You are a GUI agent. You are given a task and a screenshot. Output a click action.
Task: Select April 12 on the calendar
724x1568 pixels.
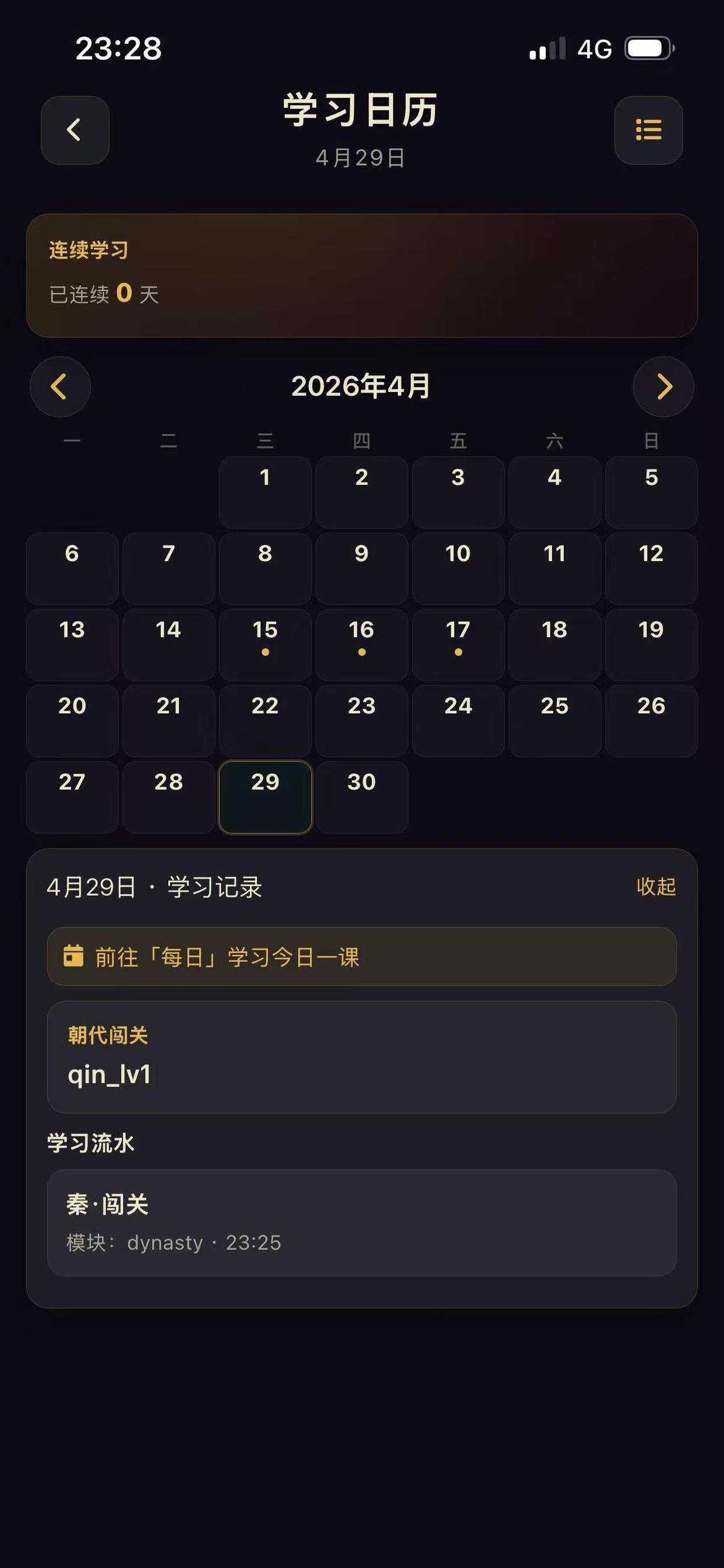(x=651, y=568)
